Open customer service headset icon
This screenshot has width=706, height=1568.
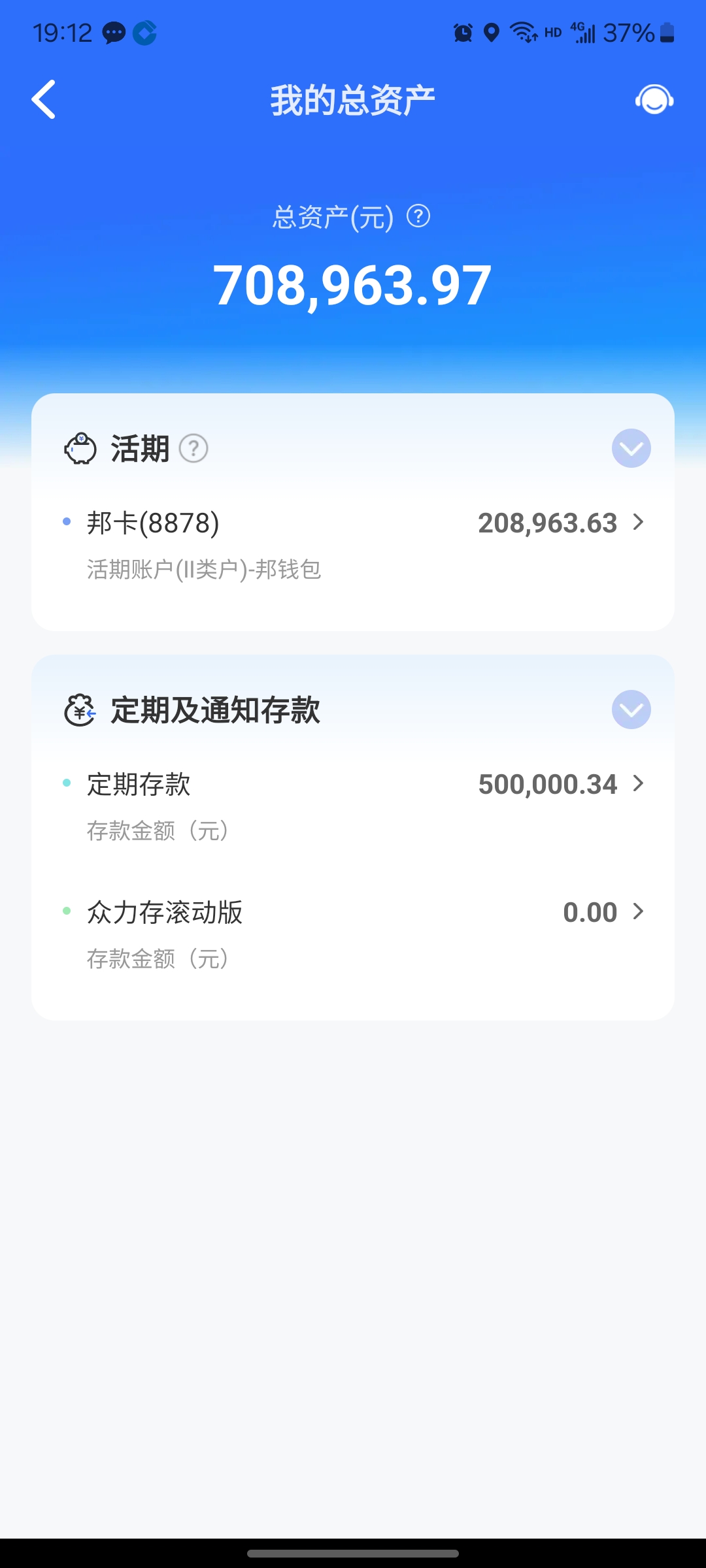click(654, 100)
